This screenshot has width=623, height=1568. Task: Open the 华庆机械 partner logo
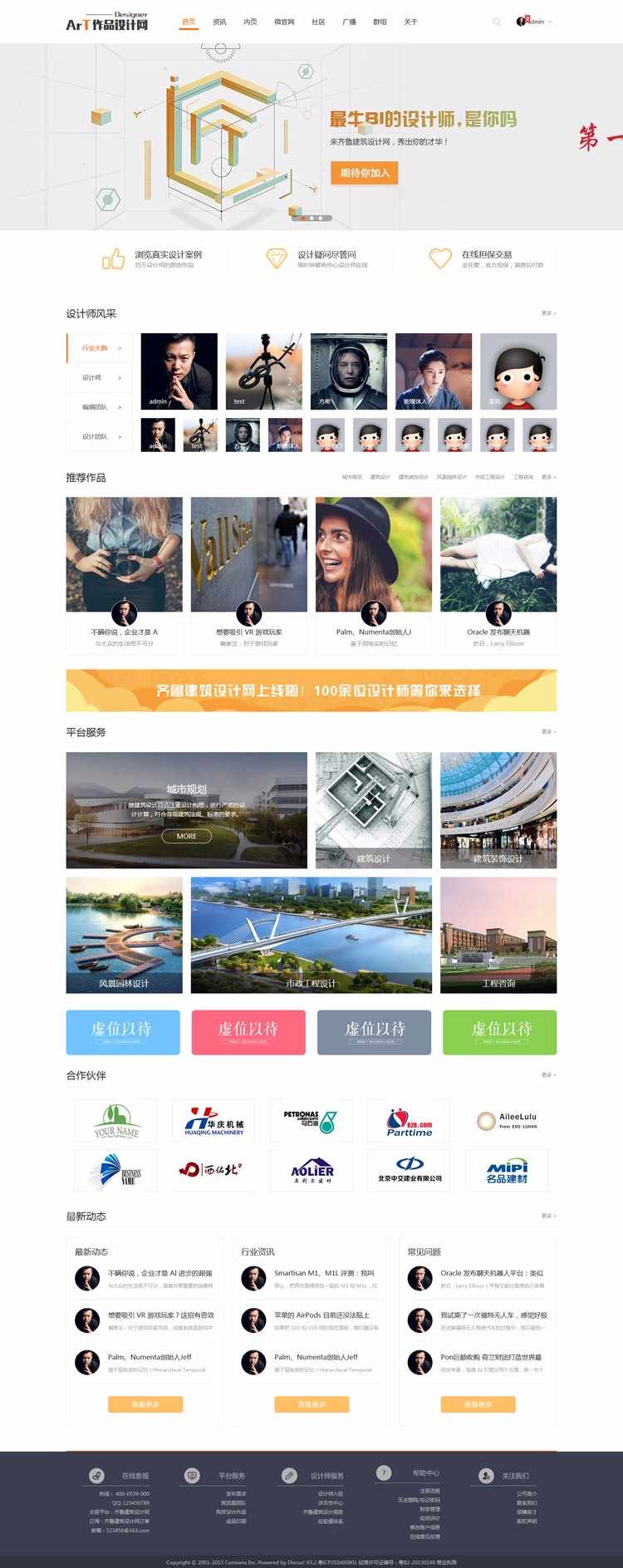pos(213,1121)
